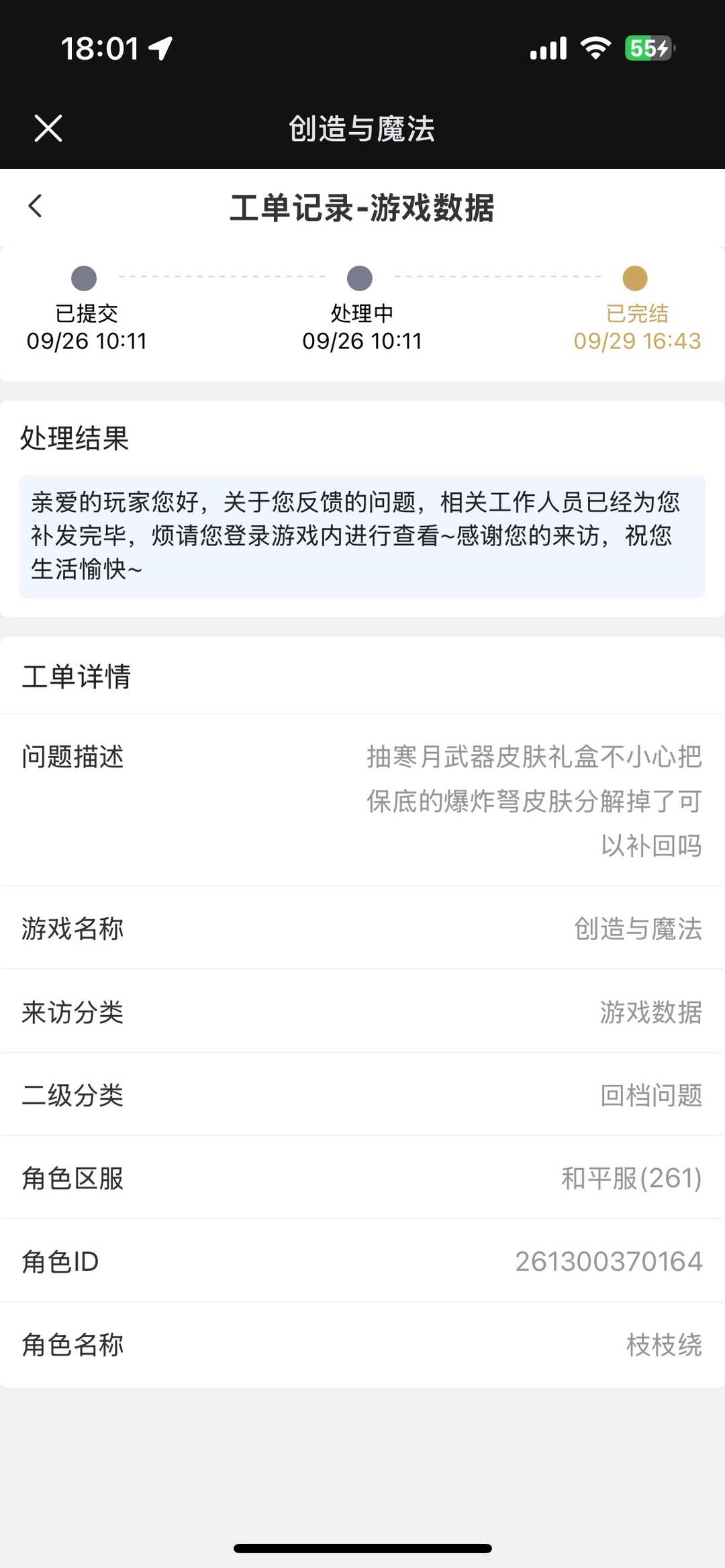Tap the 已提交 progress step dot
725x1568 pixels.
coord(83,276)
